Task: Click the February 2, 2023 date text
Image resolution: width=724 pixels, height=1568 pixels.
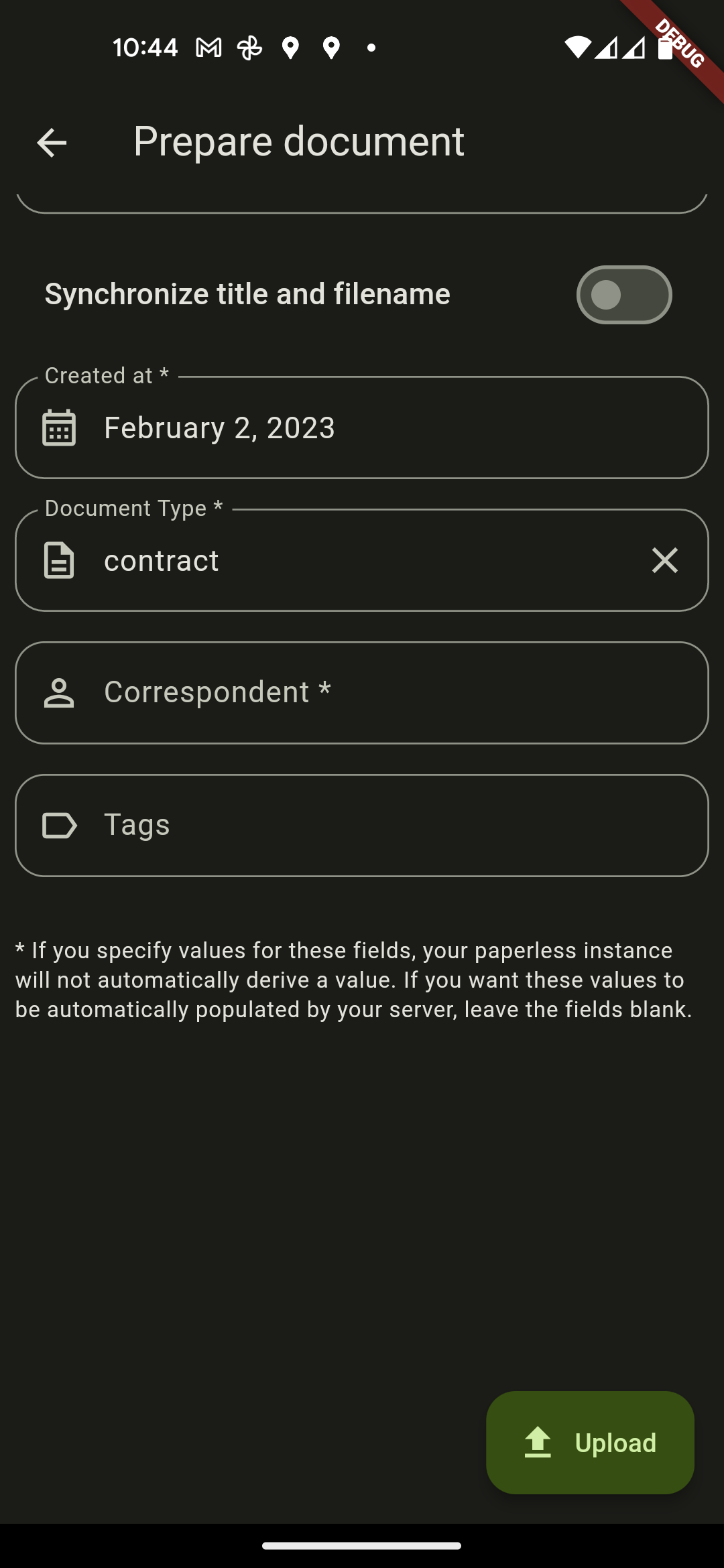Action: (x=219, y=427)
